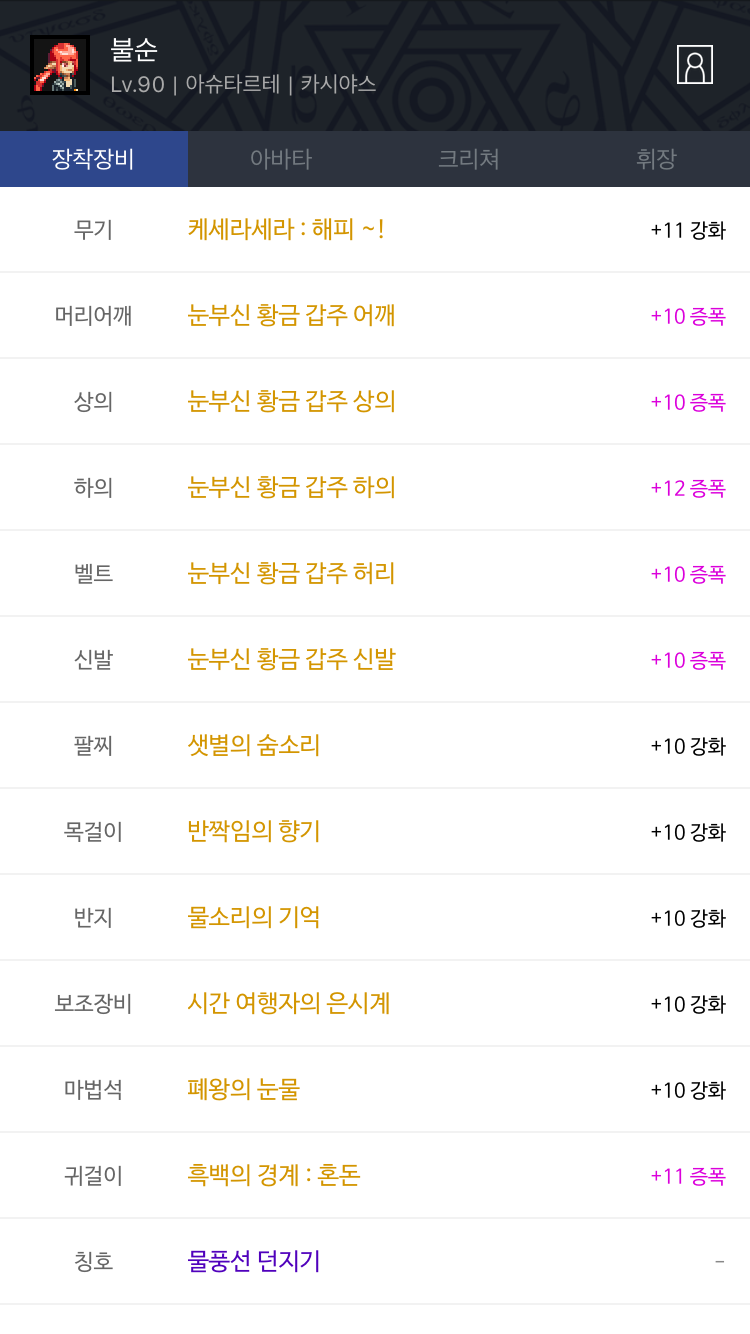
Task: View ring item 물소리의 기억
Action: click(254, 918)
